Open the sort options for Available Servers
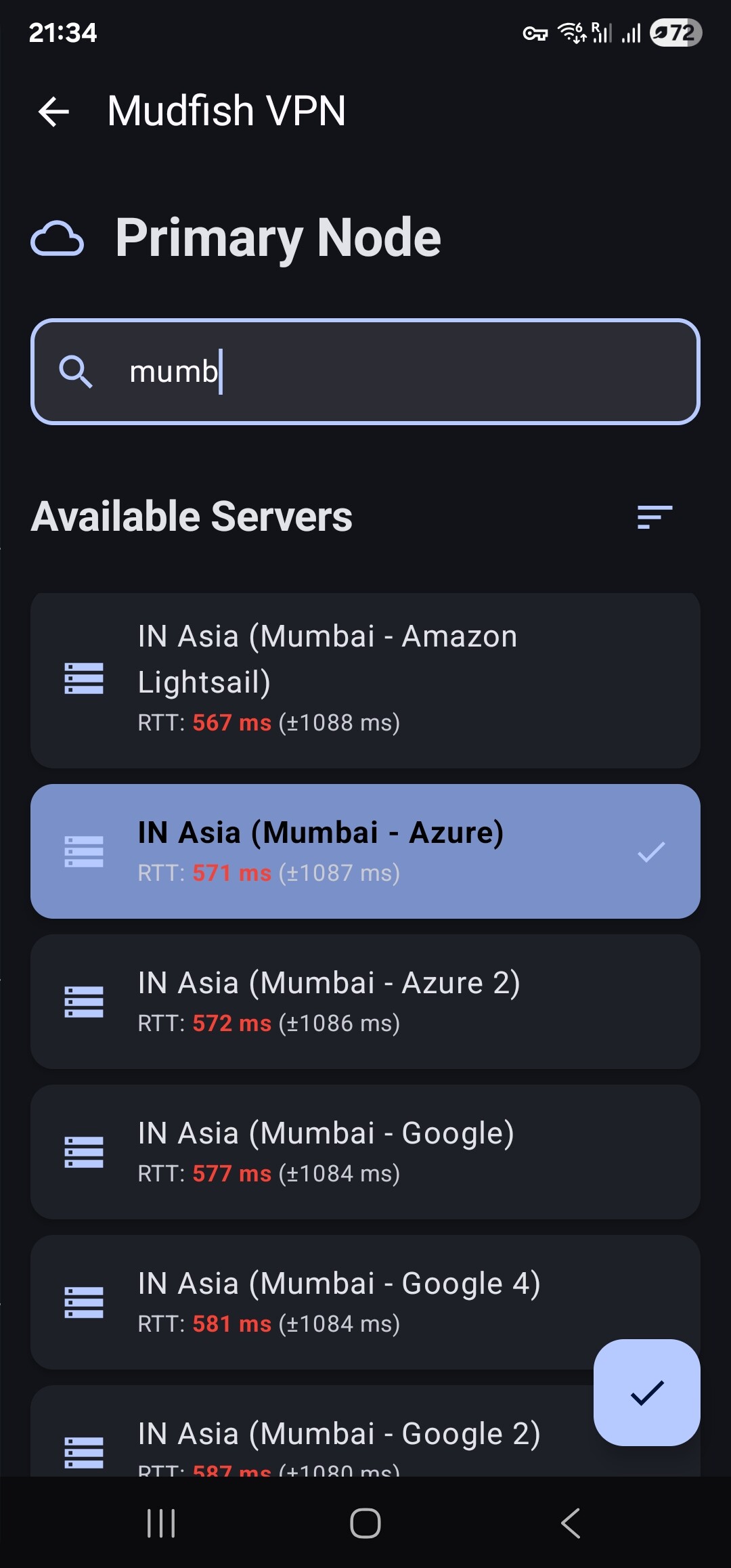The height and width of the screenshot is (1568, 731). pyautogui.click(x=654, y=517)
